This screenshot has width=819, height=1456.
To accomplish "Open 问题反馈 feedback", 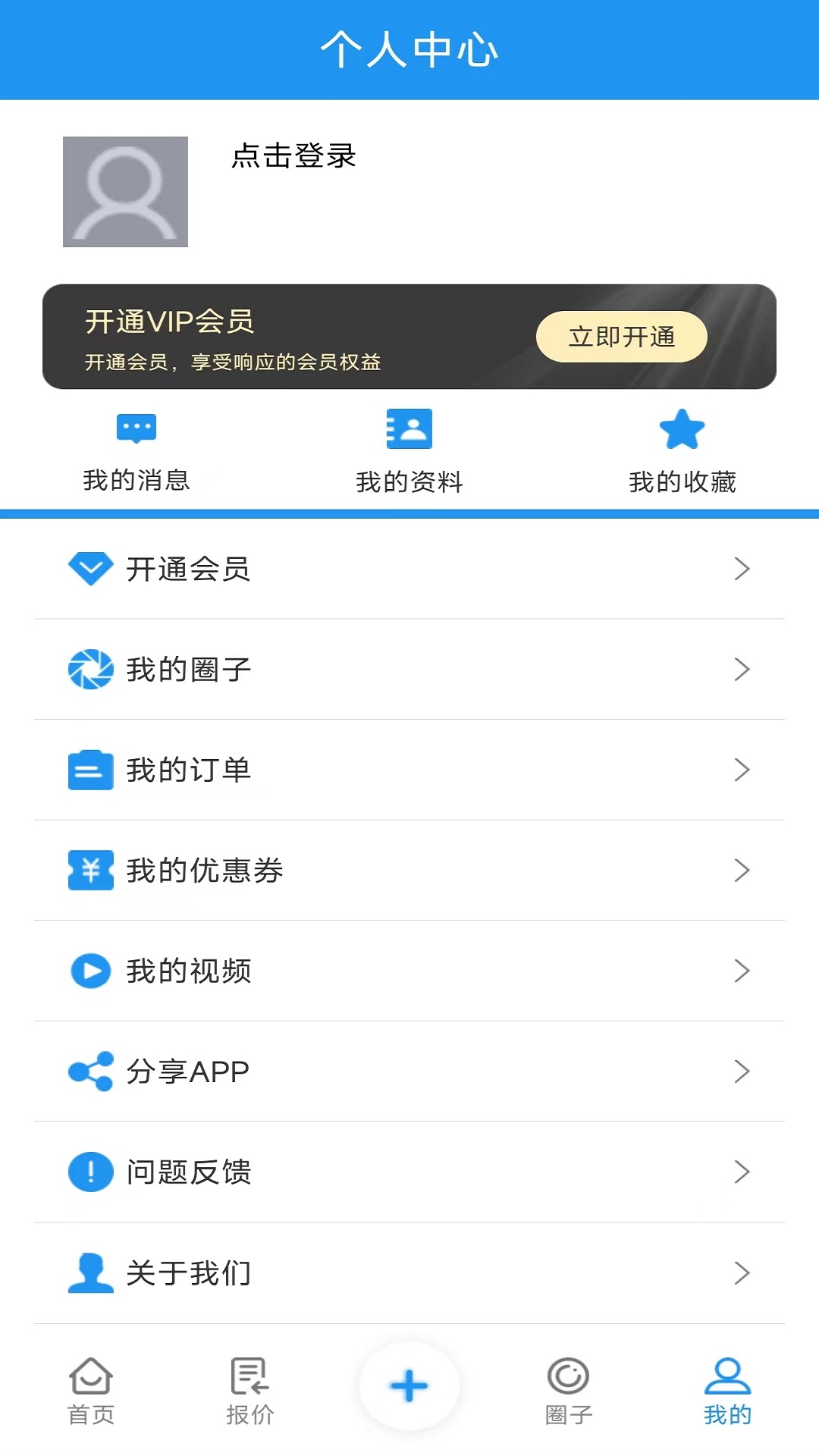I will [x=409, y=1172].
